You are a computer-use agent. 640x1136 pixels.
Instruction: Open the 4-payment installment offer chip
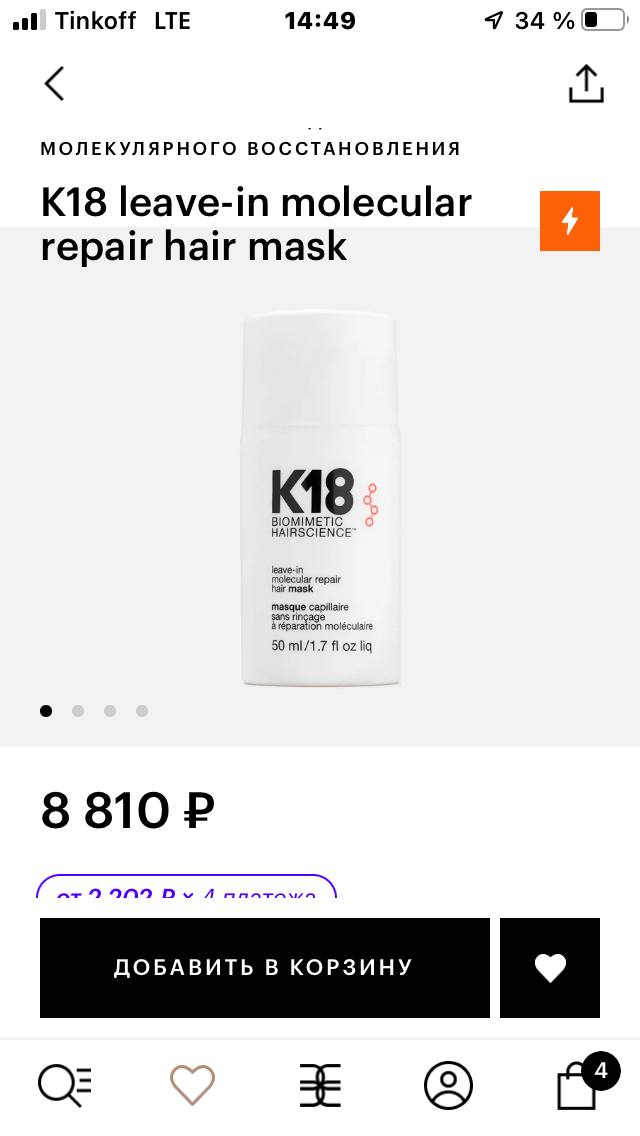(186, 887)
